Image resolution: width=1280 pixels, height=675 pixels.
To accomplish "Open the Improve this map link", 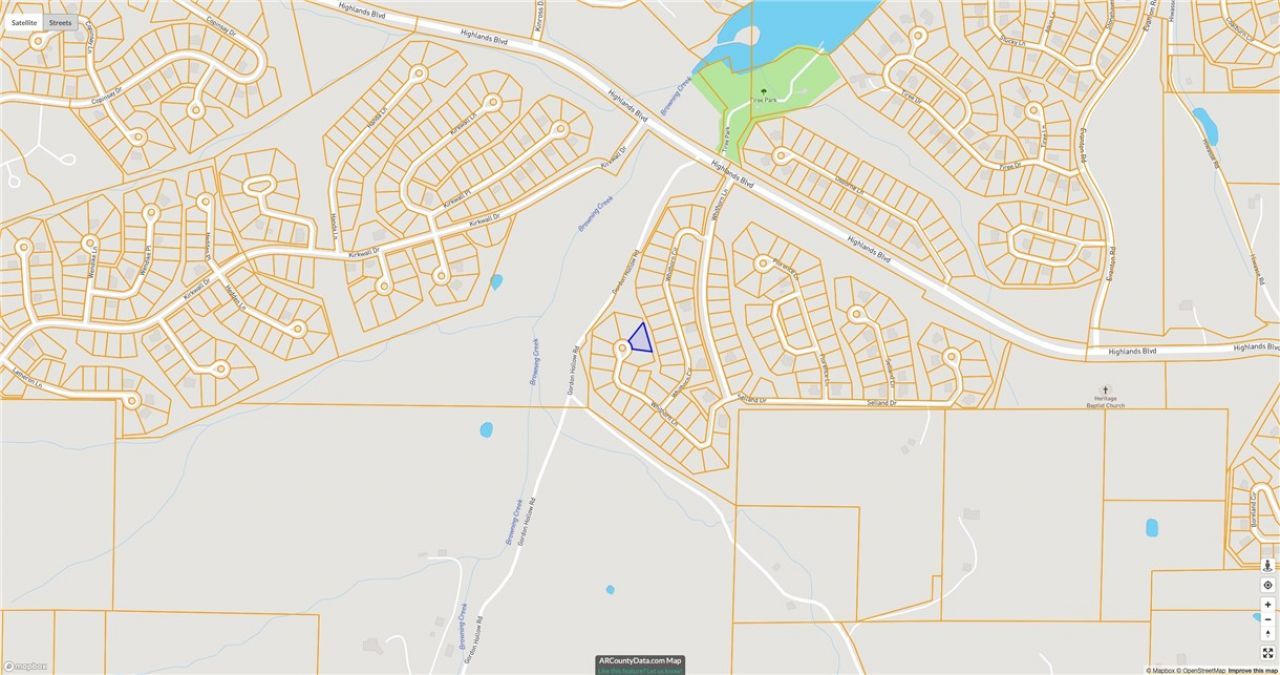I will 1253,671.
